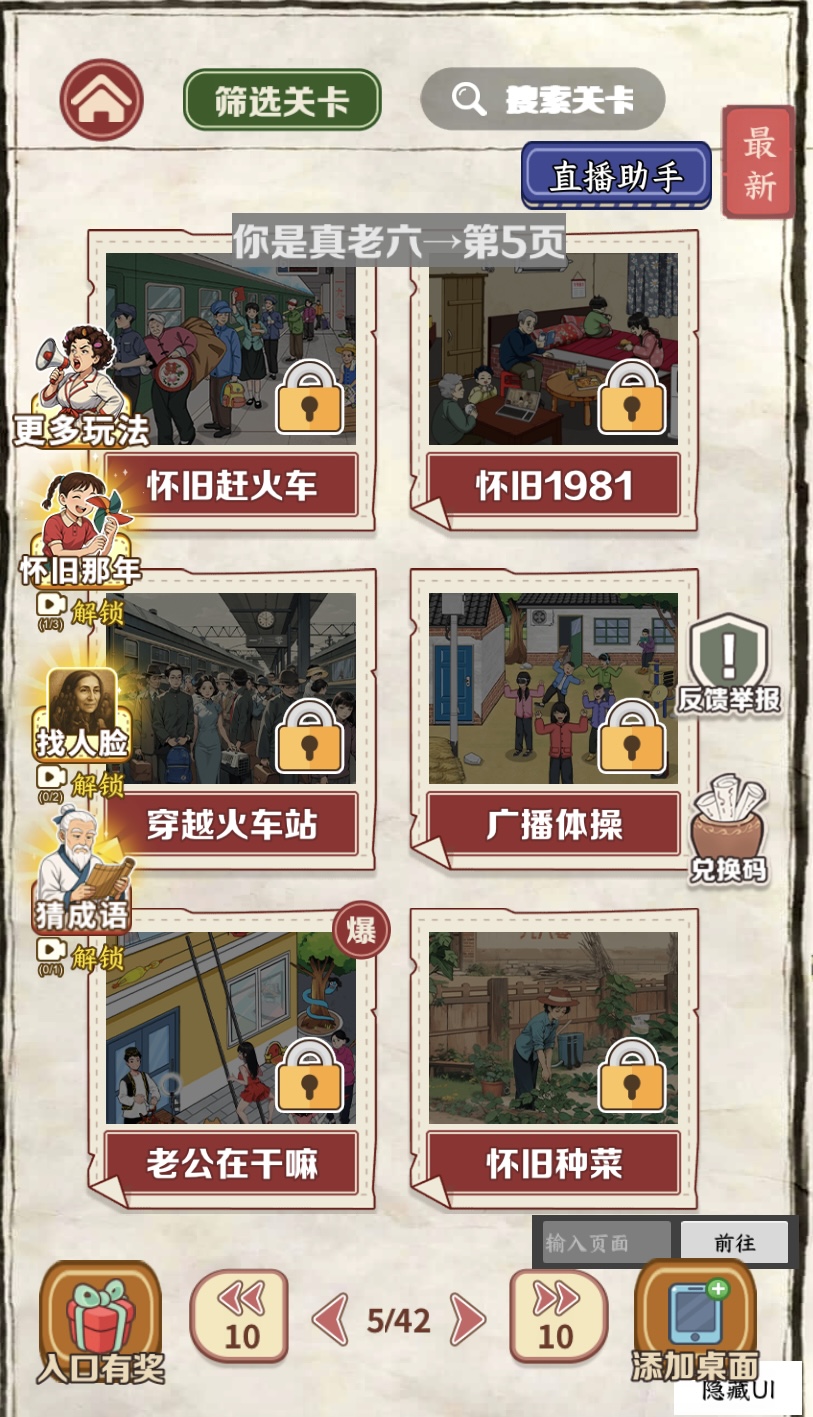Tap the 搜索关卡 search button
This screenshot has width=813, height=1417.
click(543, 99)
